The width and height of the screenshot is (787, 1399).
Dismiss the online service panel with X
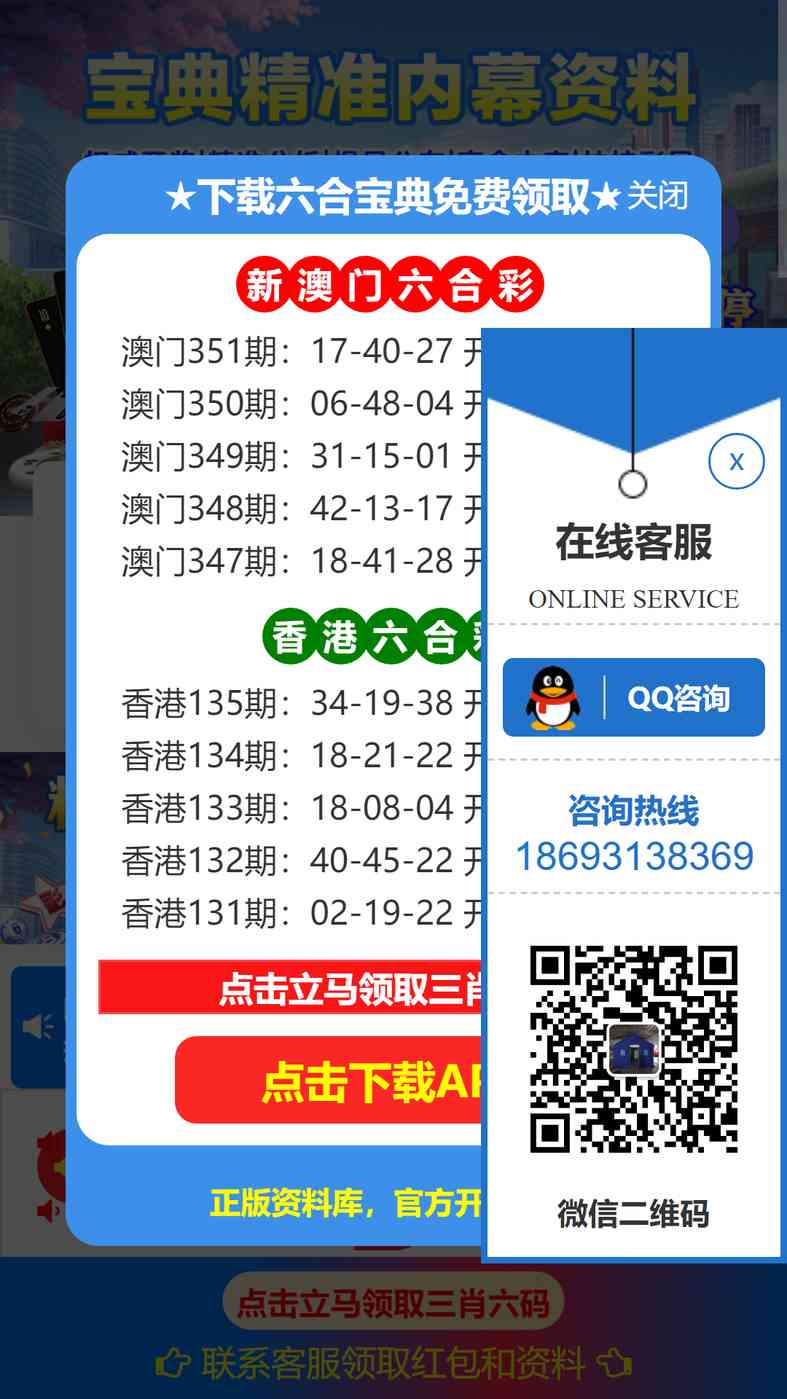click(x=736, y=461)
